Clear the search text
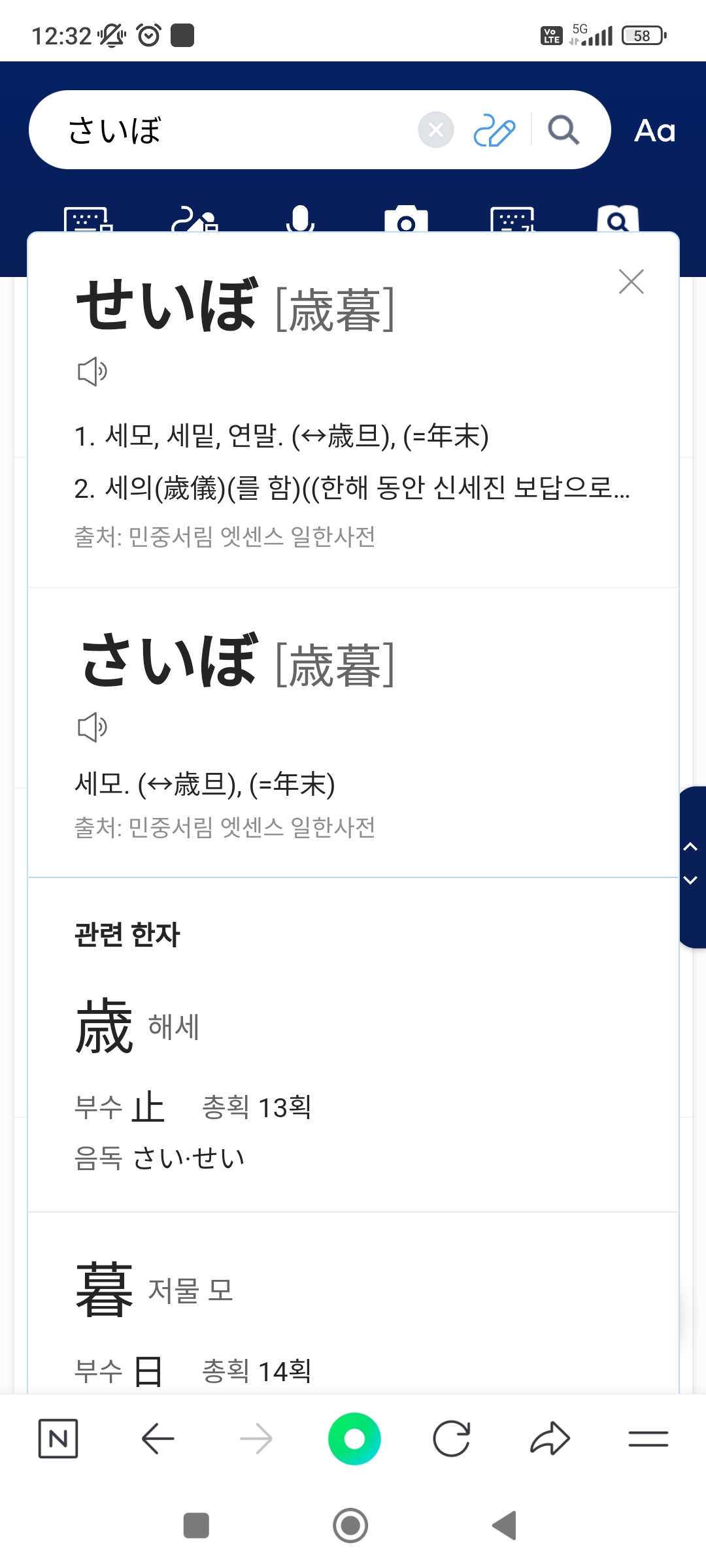The image size is (706, 1568). [436, 130]
